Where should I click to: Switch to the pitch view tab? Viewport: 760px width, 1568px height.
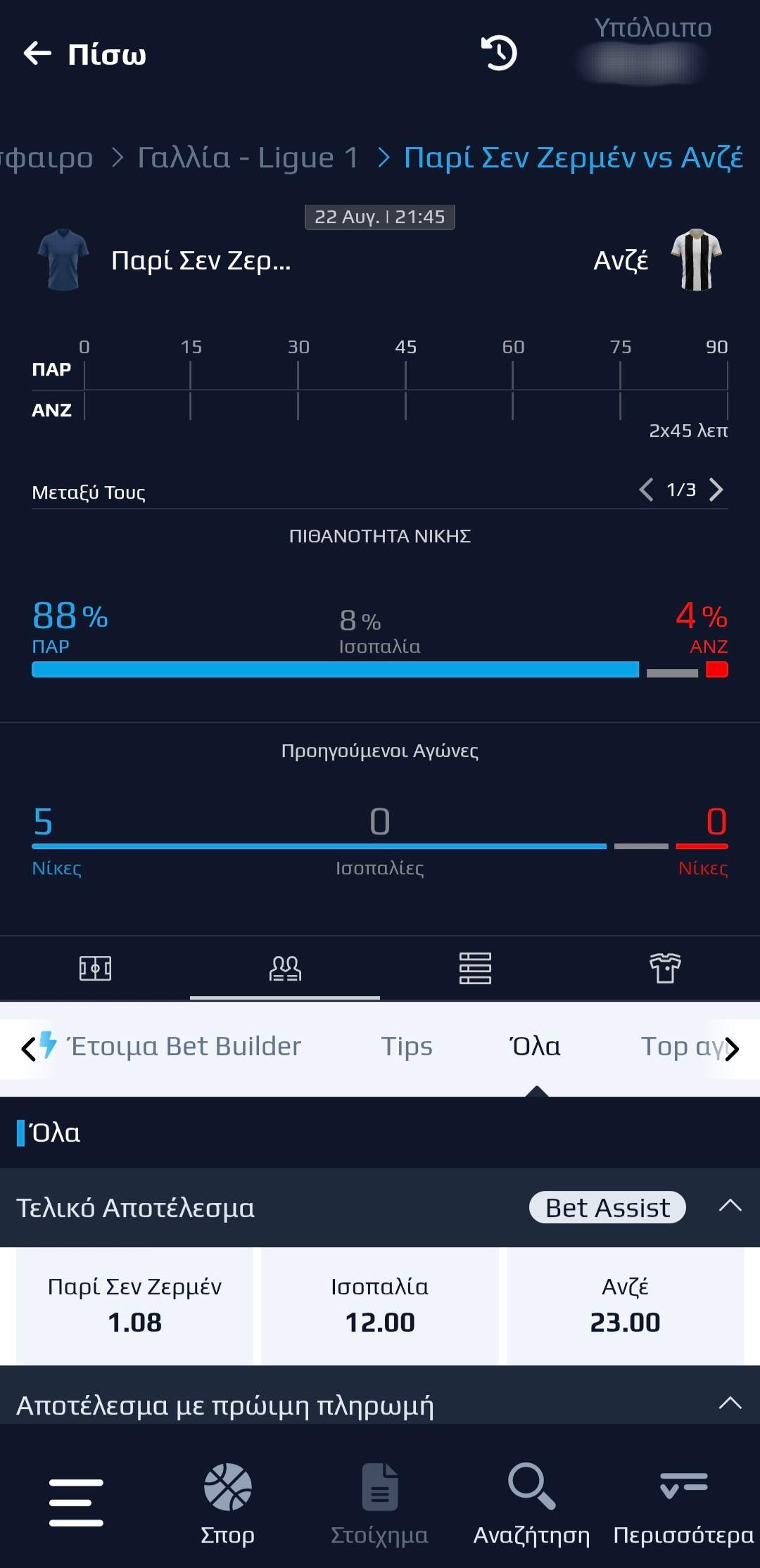pos(95,968)
